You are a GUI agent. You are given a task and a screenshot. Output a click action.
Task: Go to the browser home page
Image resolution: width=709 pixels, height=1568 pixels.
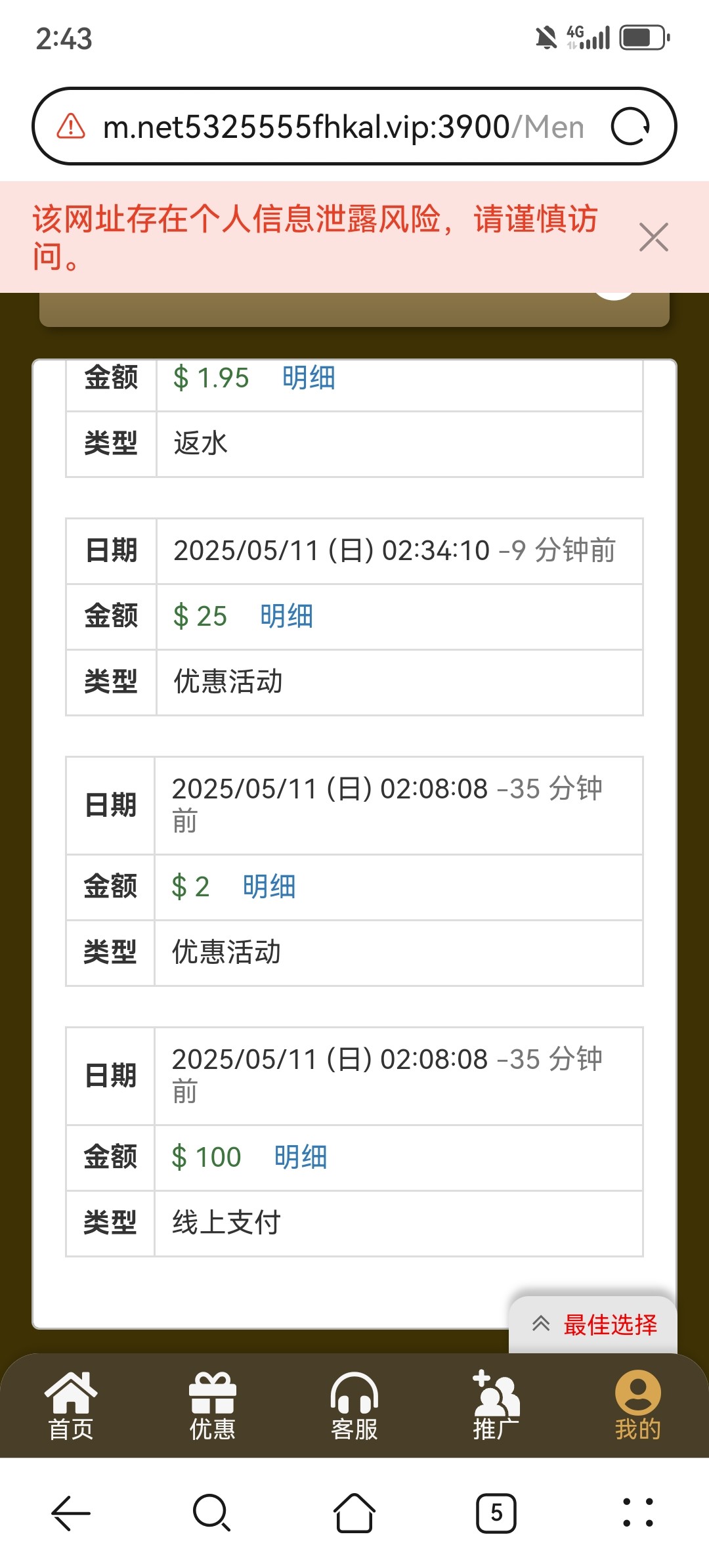coord(354,1513)
